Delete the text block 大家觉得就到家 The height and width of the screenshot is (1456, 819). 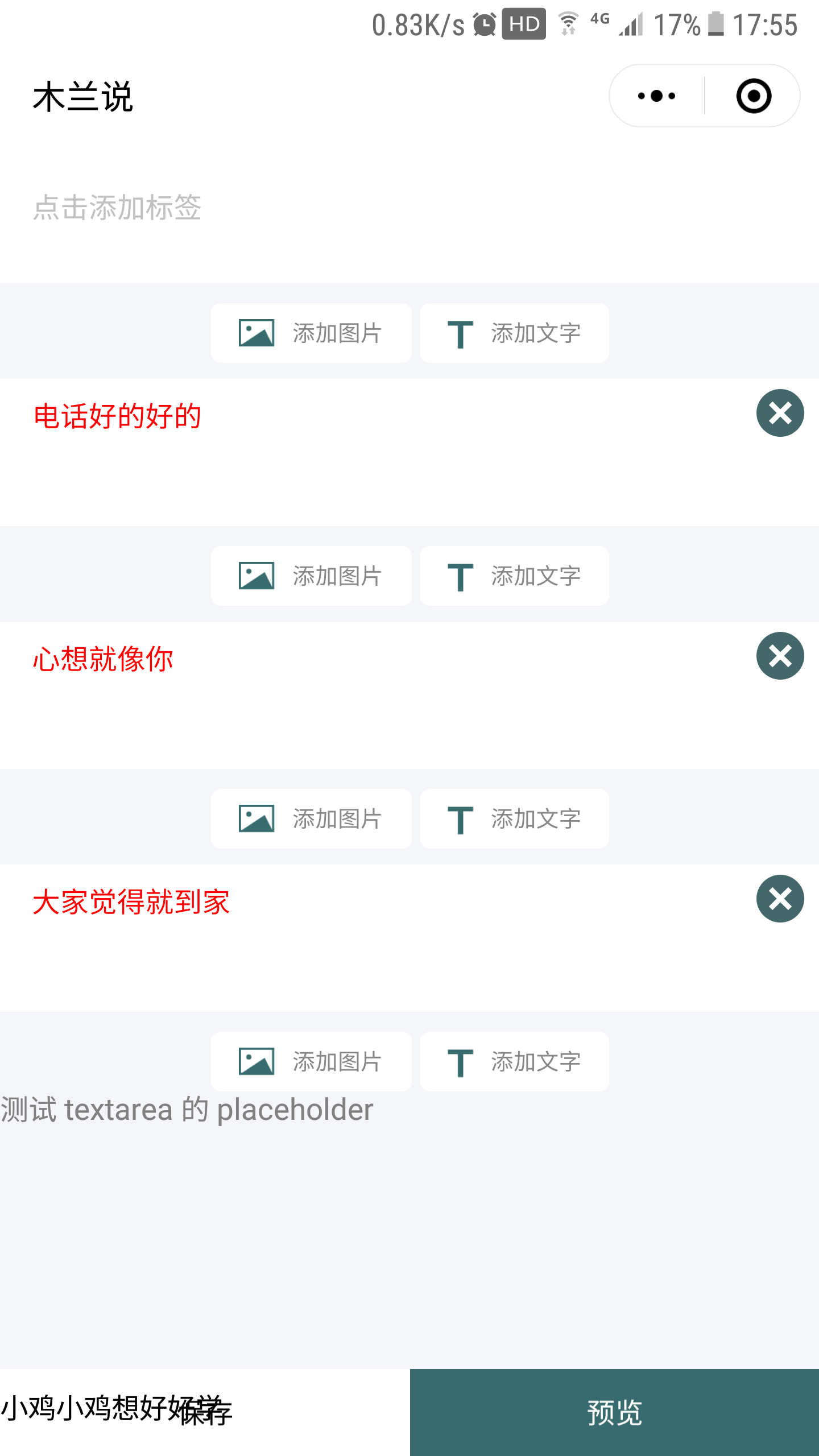(779, 899)
